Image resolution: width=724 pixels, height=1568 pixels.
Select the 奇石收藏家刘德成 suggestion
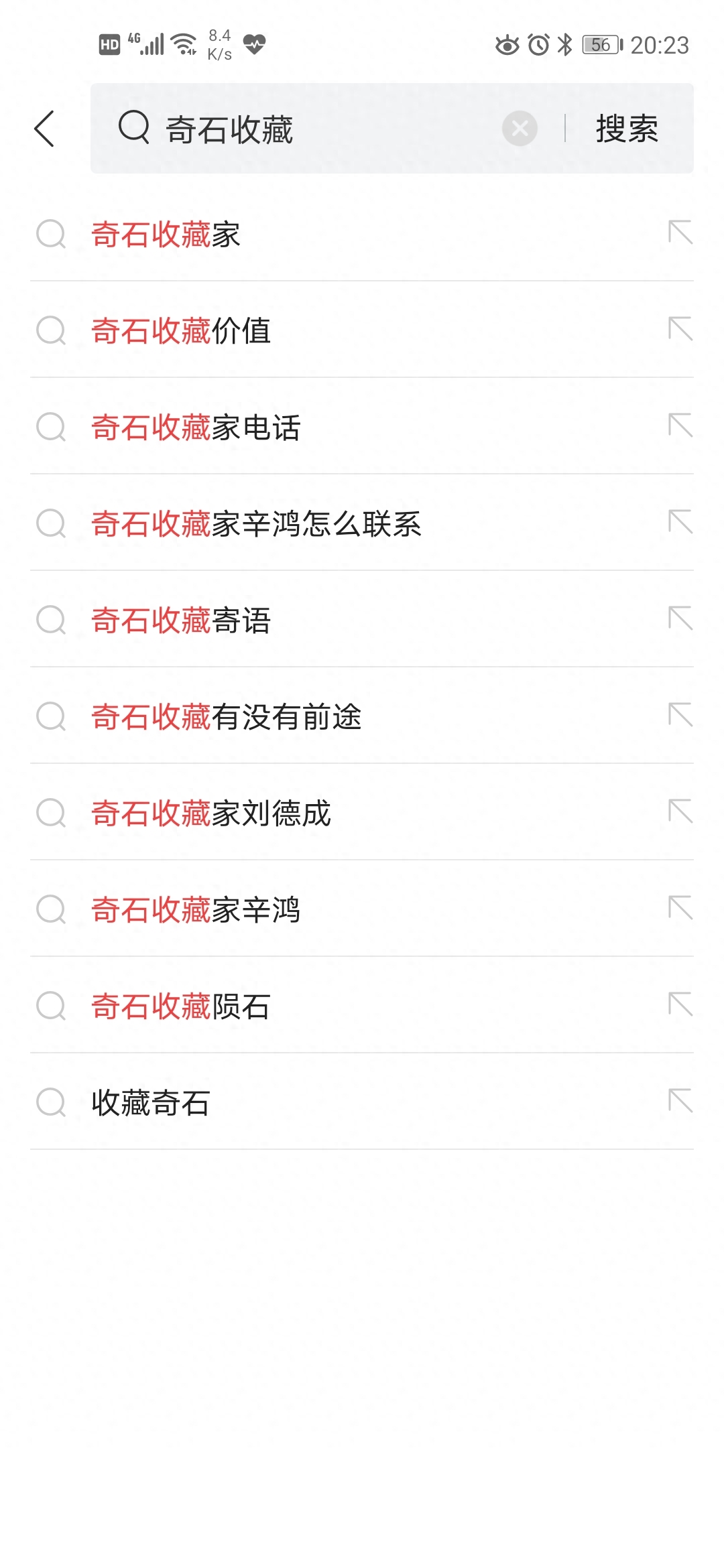coord(362,812)
